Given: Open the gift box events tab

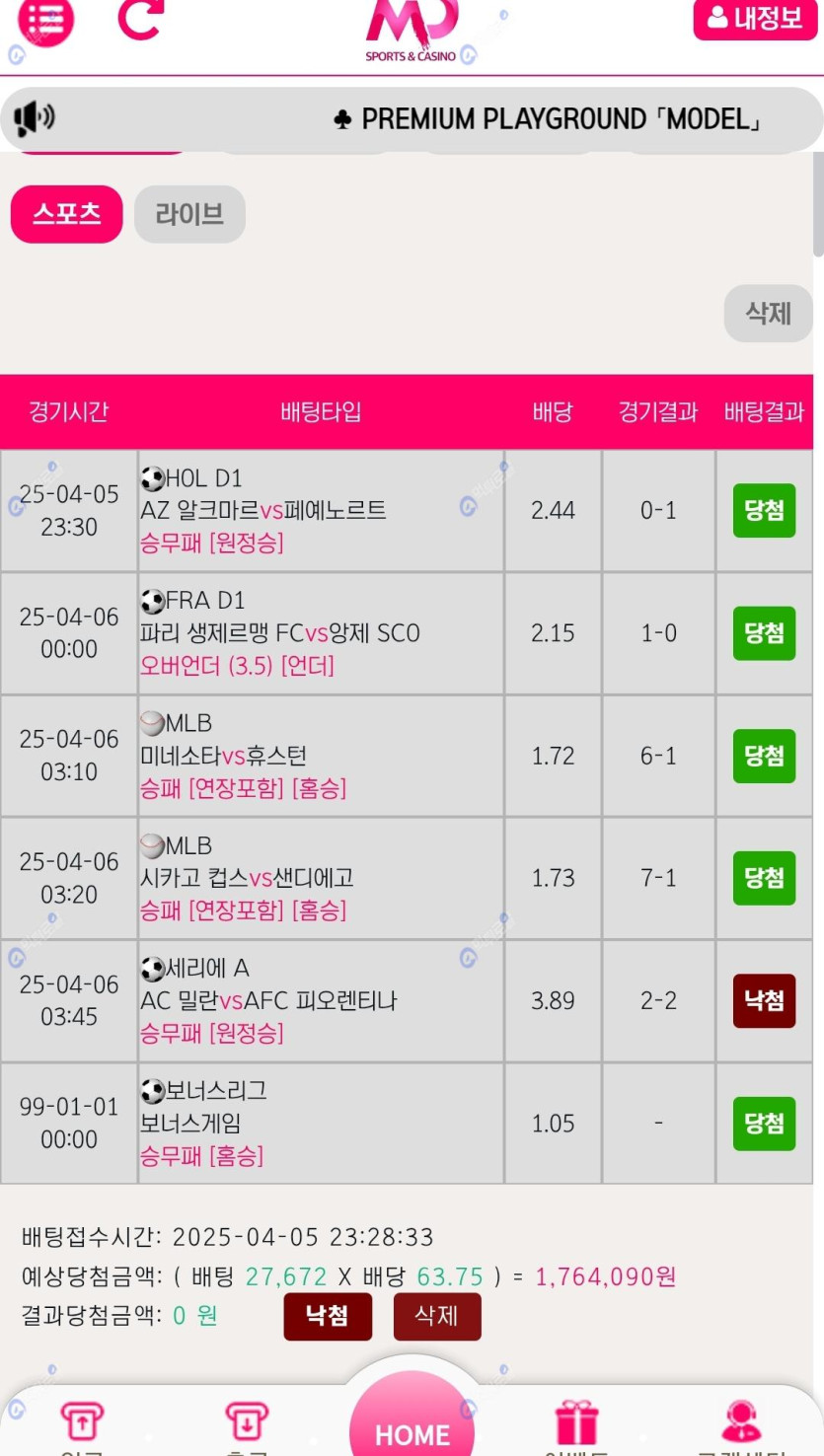Looking at the screenshot, I should (577, 1424).
